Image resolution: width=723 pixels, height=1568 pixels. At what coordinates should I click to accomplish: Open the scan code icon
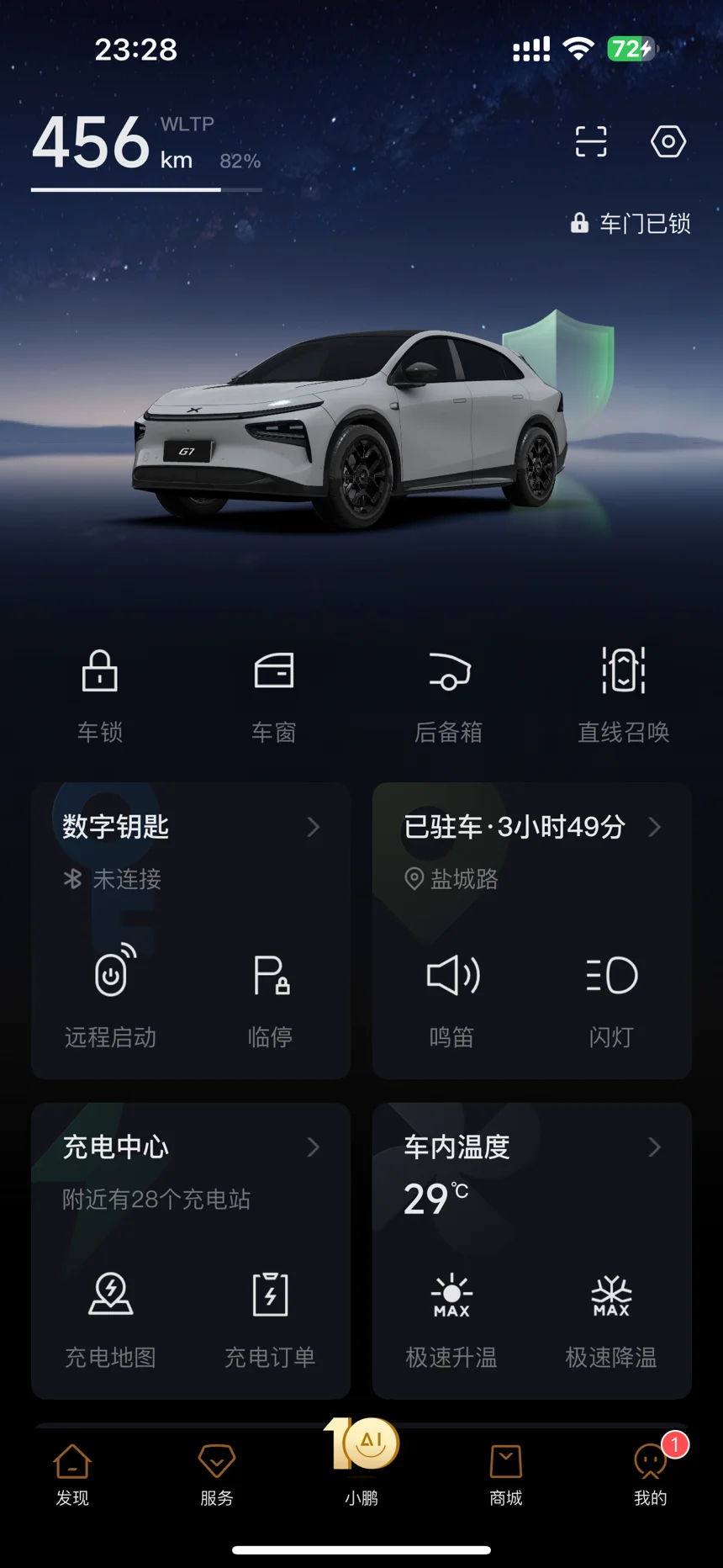[590, 141]
